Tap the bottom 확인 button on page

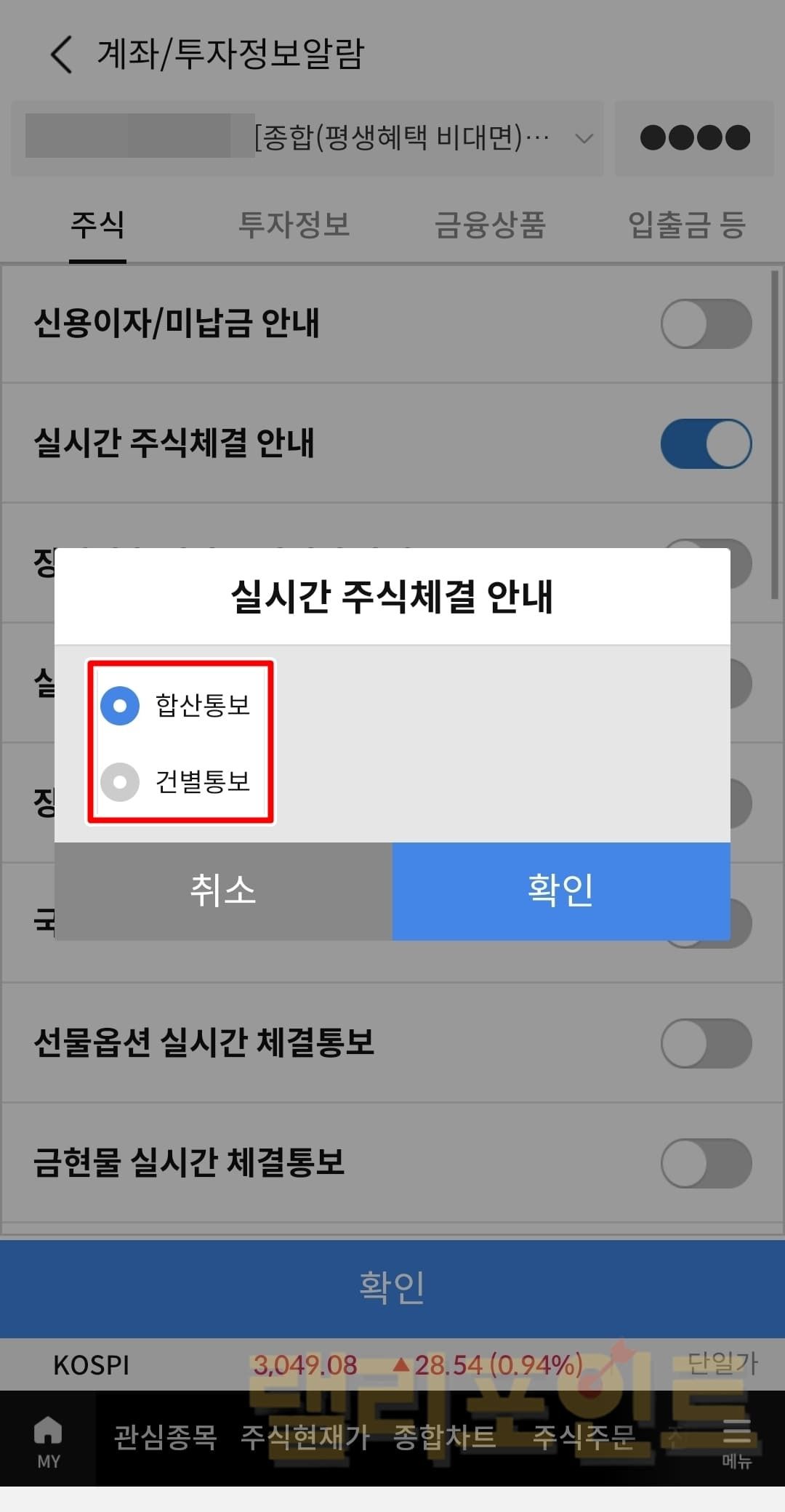(392, 1287)
